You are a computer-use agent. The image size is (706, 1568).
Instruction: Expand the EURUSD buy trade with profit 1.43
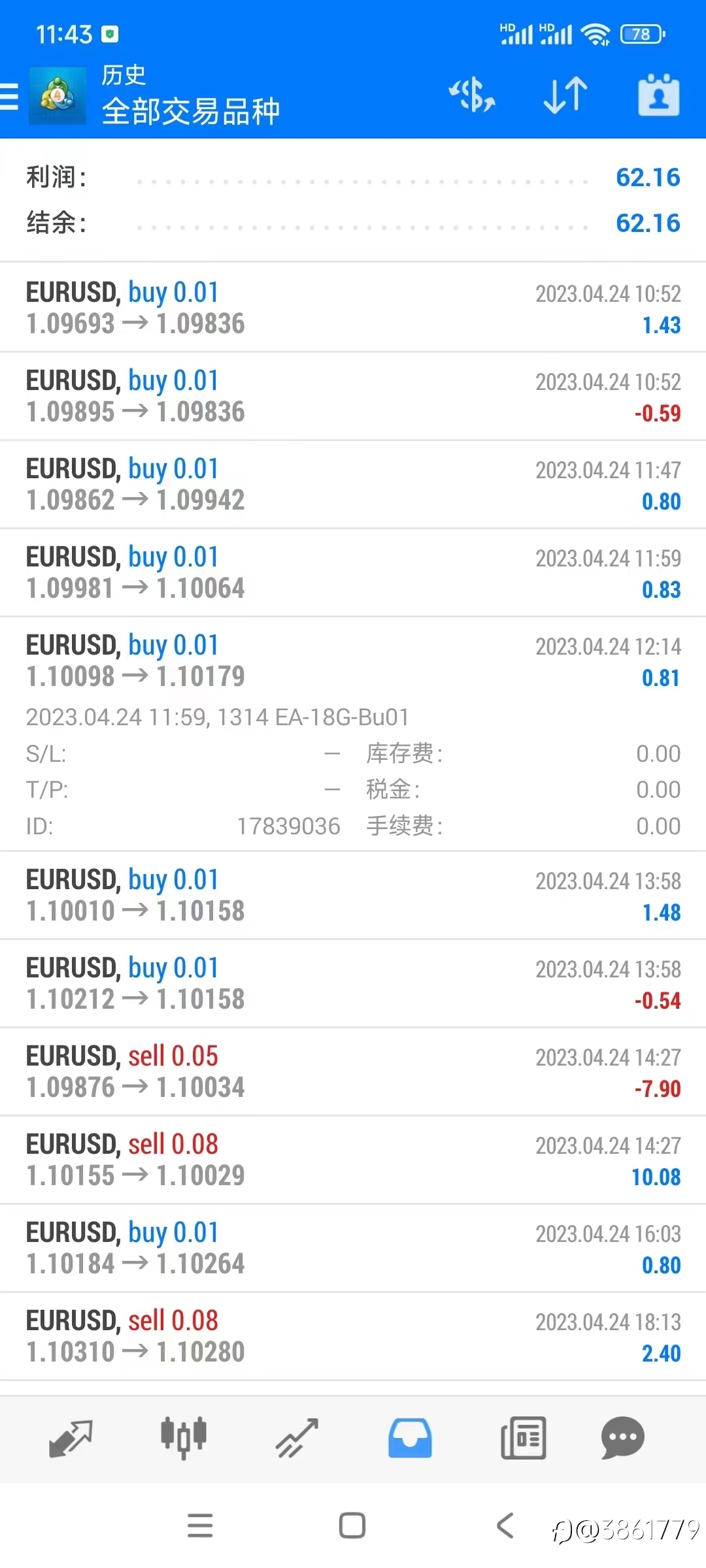(353, 308)
